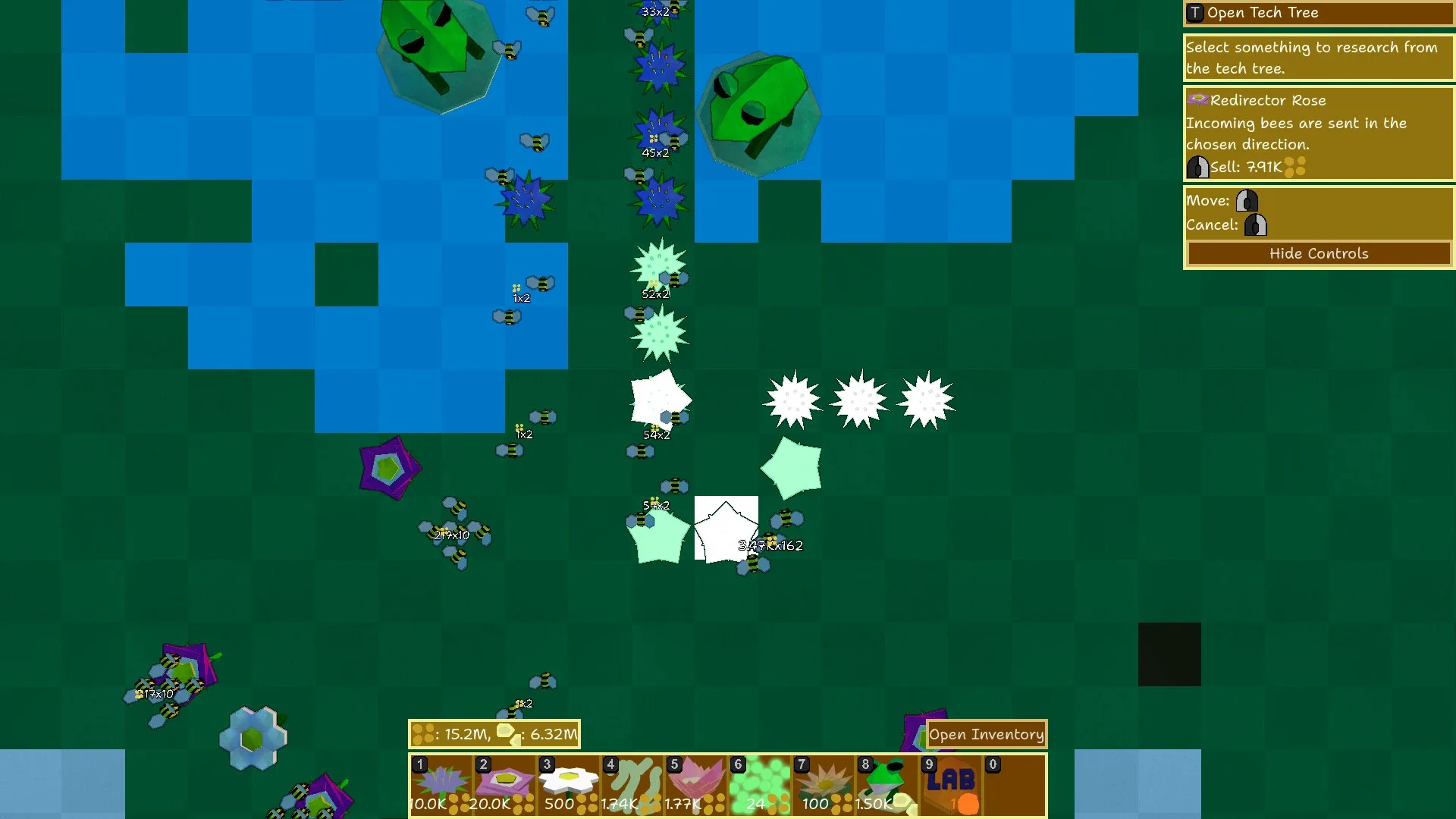Select empty hotbar slot 0
The height and width of the screenshot is (819, 1456).
point(1015,785)
